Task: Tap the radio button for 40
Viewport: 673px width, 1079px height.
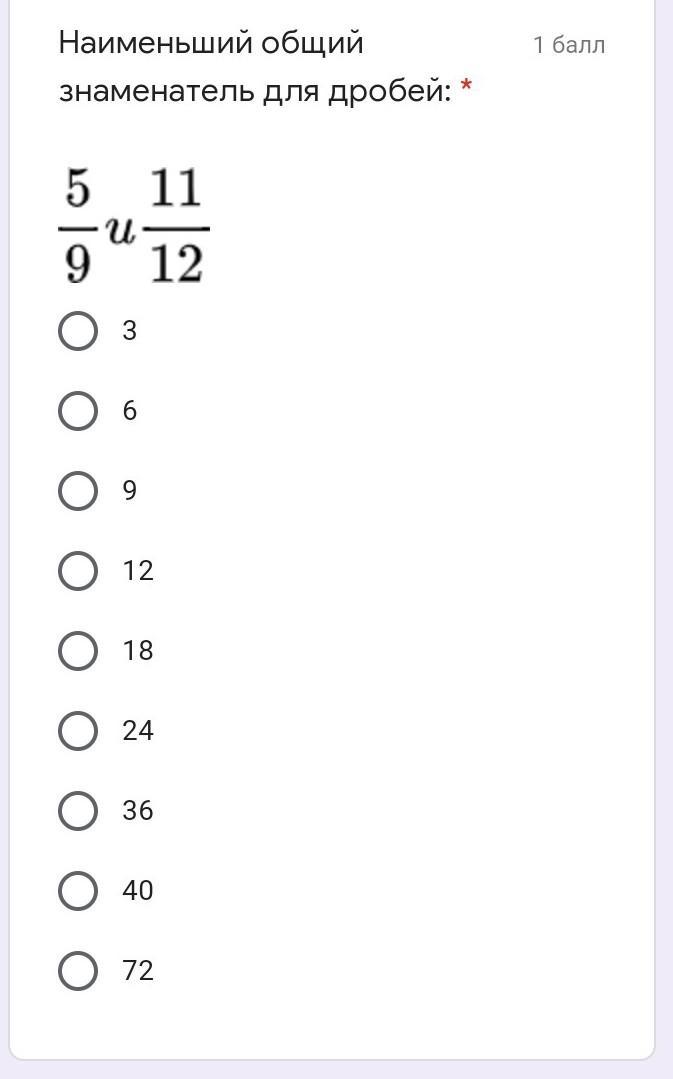Action: coord(78,891)
